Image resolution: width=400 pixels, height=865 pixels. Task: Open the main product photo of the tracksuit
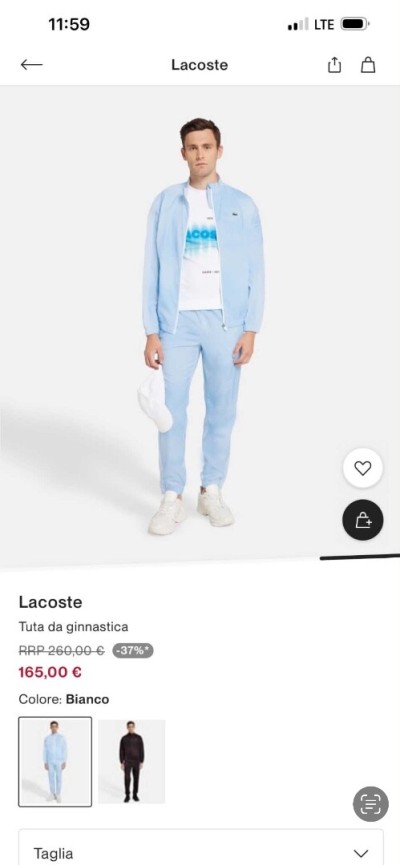tap(200, 325)
